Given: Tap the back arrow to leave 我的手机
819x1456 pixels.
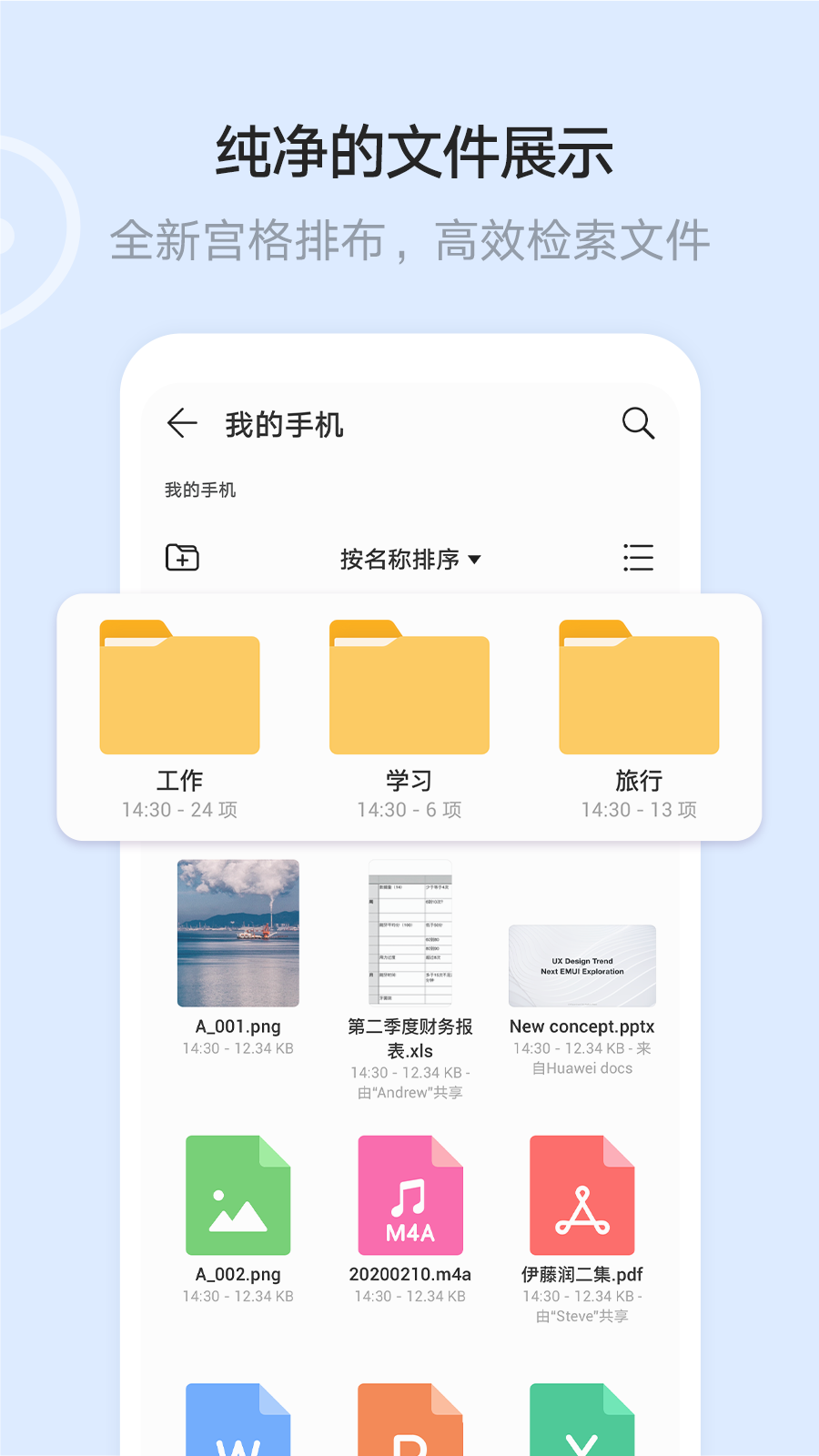Looking at the screenshot, I should coord(181,423).
